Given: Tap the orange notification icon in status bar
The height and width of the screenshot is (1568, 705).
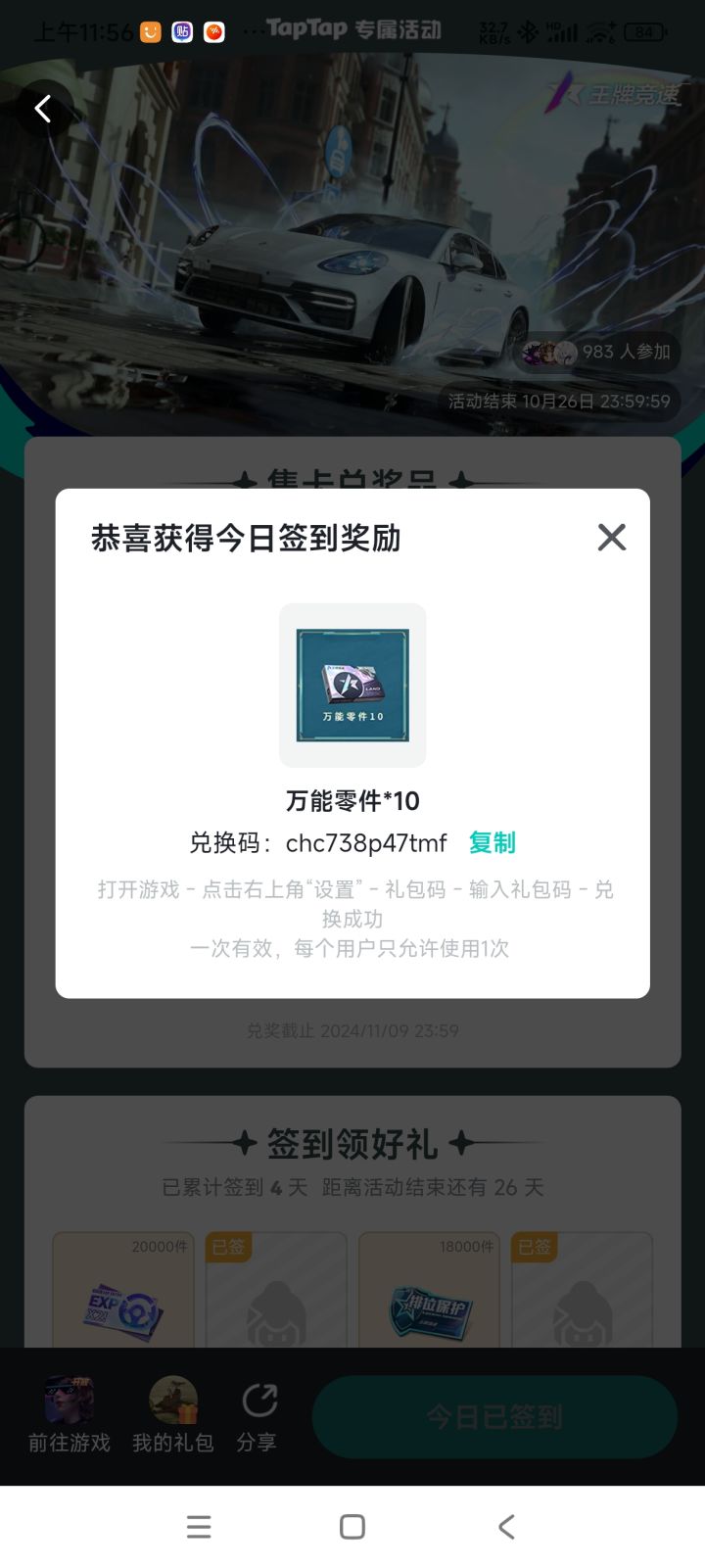Looking at the screenshot, I should pos(149,30).
